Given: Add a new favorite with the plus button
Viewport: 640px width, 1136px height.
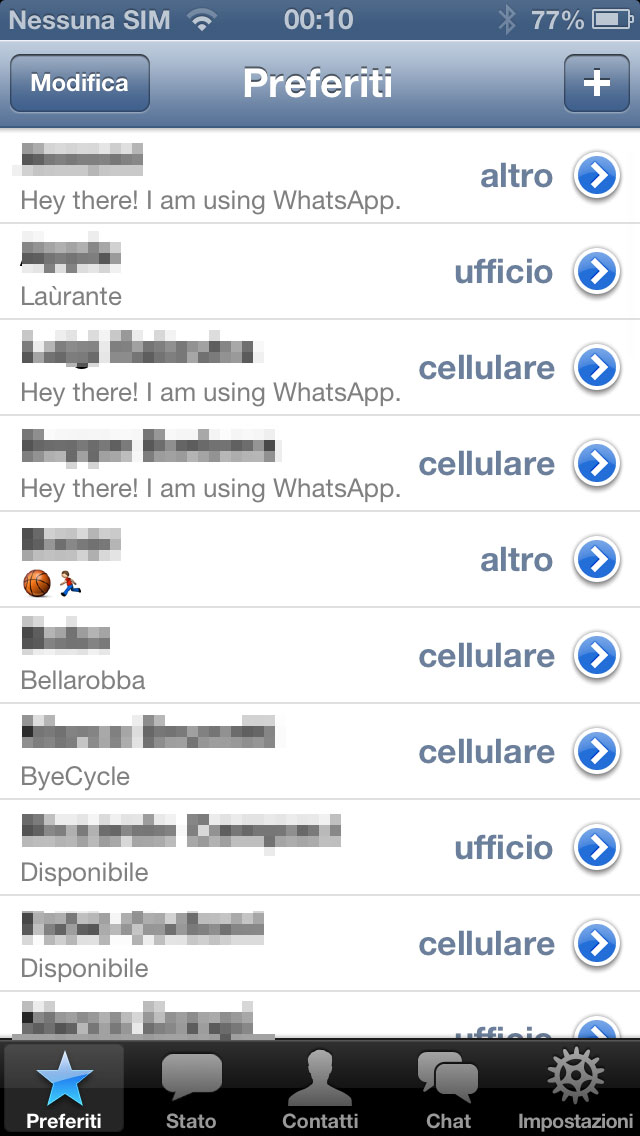Looking at the screenshot, I should (596, 83).
